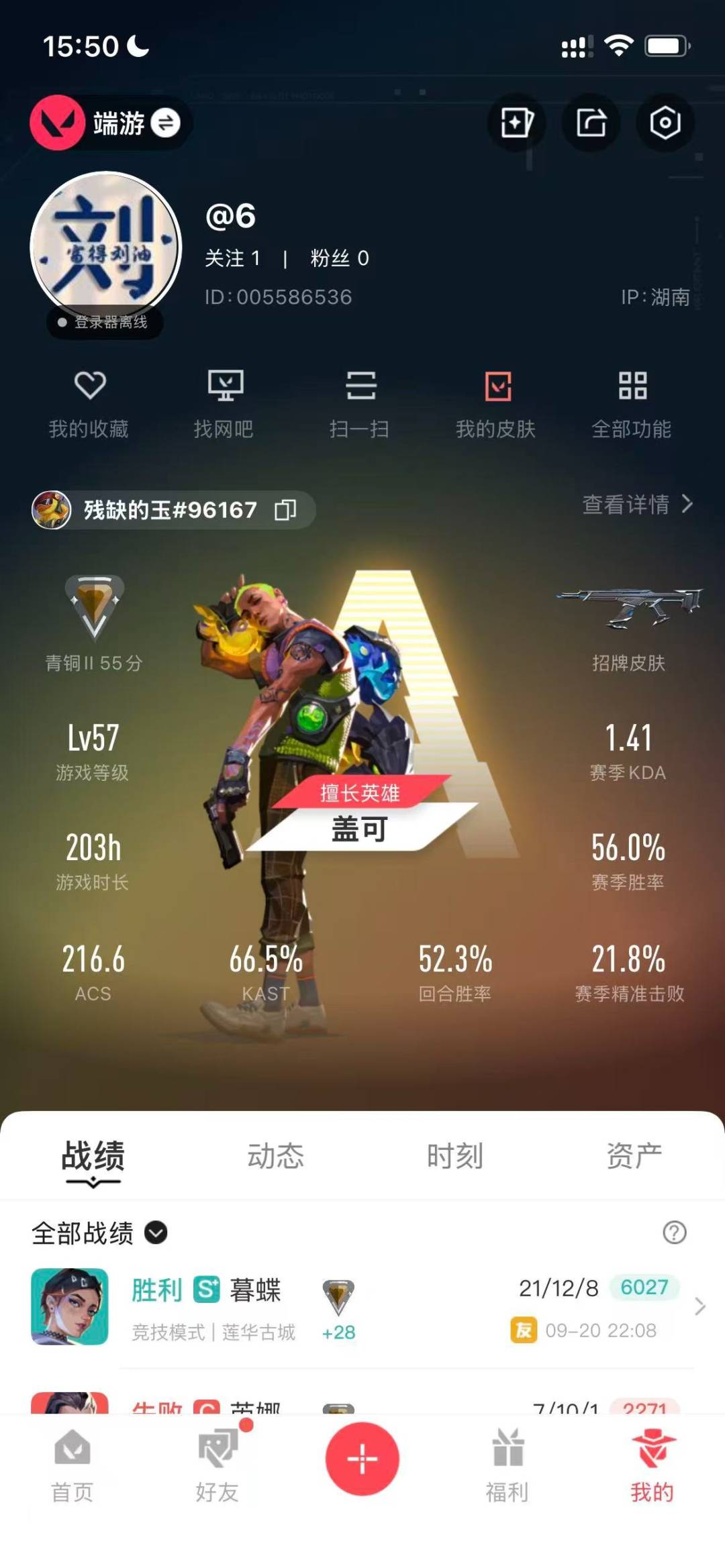This screenshot has width=725, height=1568.
Task: Open help icon beside 全部战绩
Action: (674, 1233)
